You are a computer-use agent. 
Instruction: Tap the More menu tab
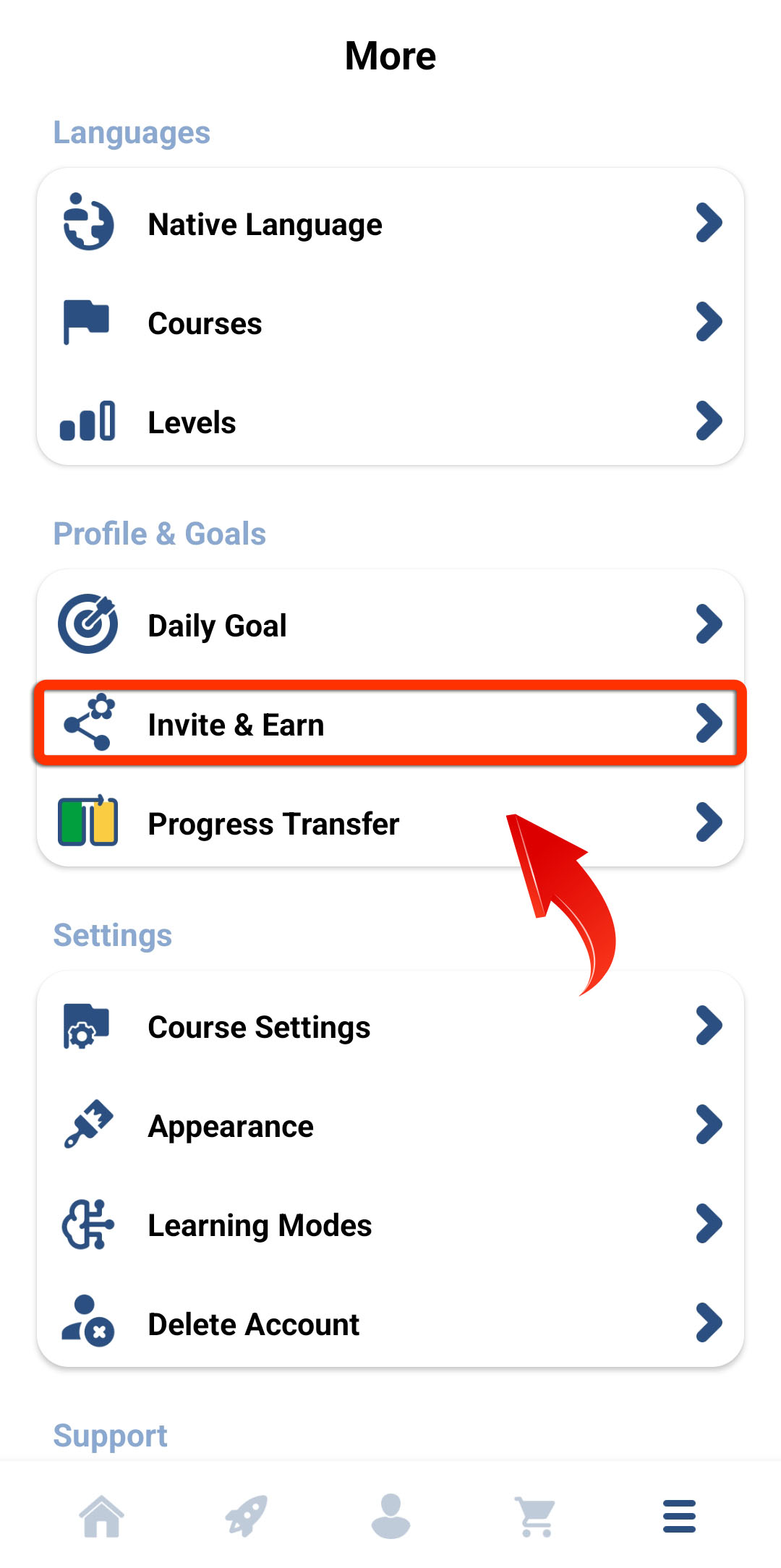pos(680,1516)
